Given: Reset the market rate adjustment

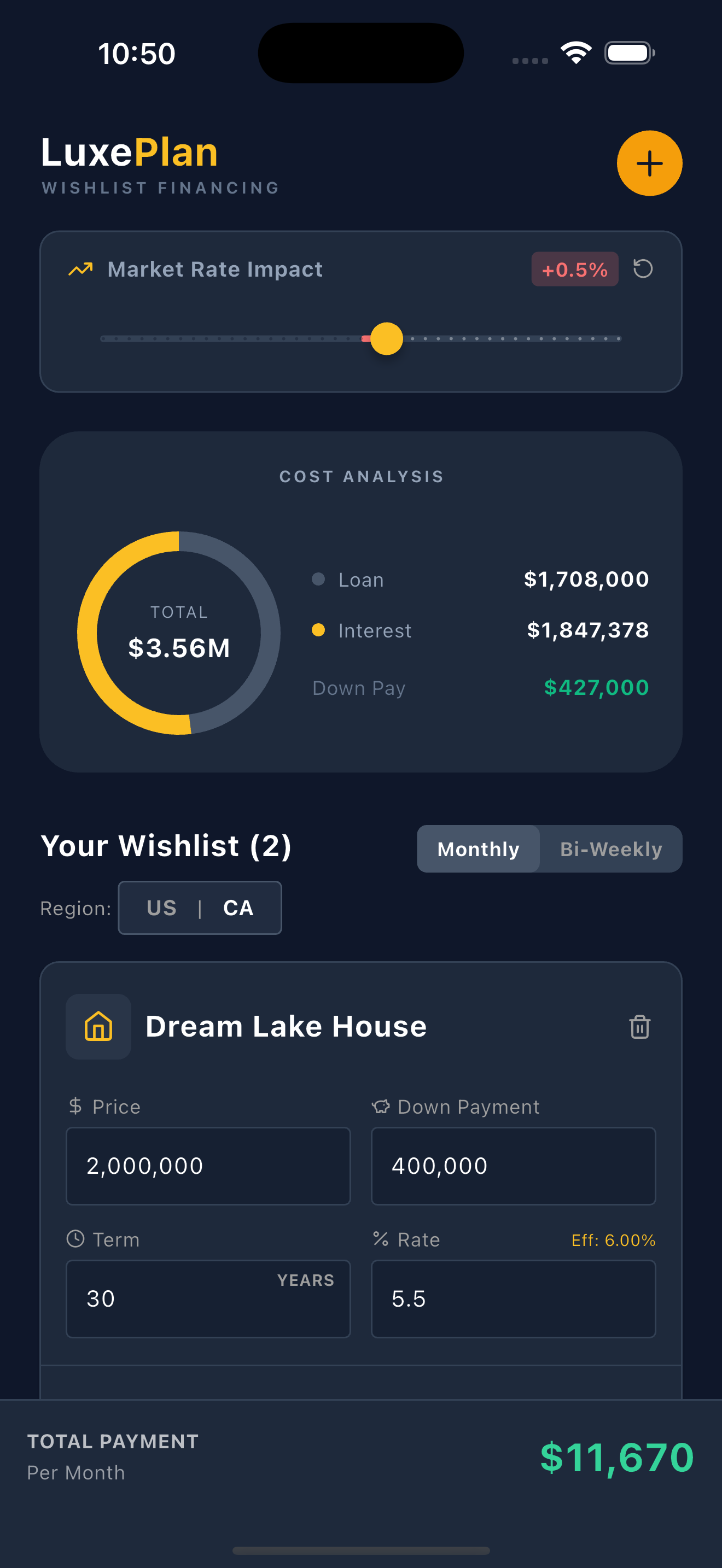Looking at the screenshot, I should [643, 268].
